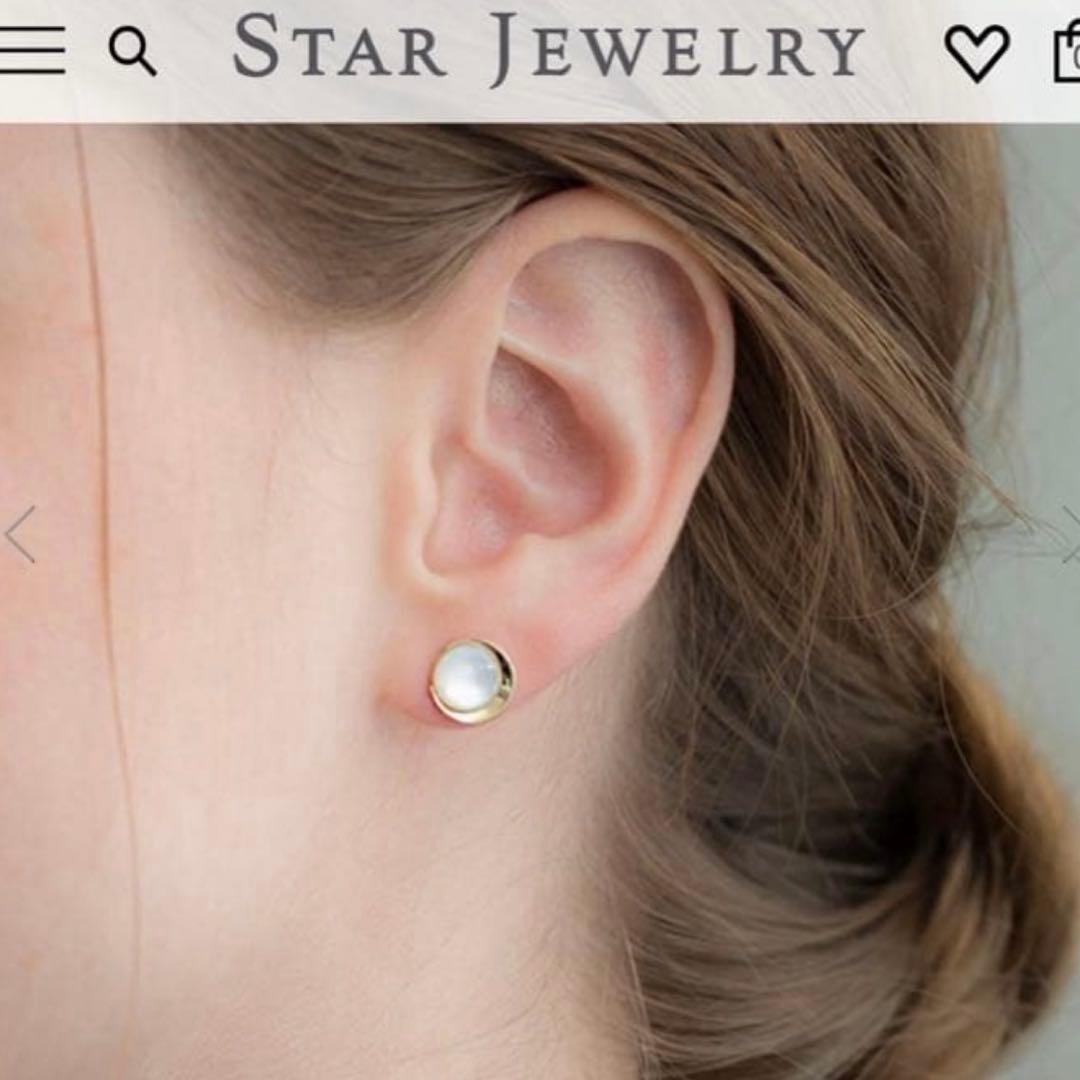Open the shopping bag
Screen dimensions: 1080x1080
point(1066,54)
